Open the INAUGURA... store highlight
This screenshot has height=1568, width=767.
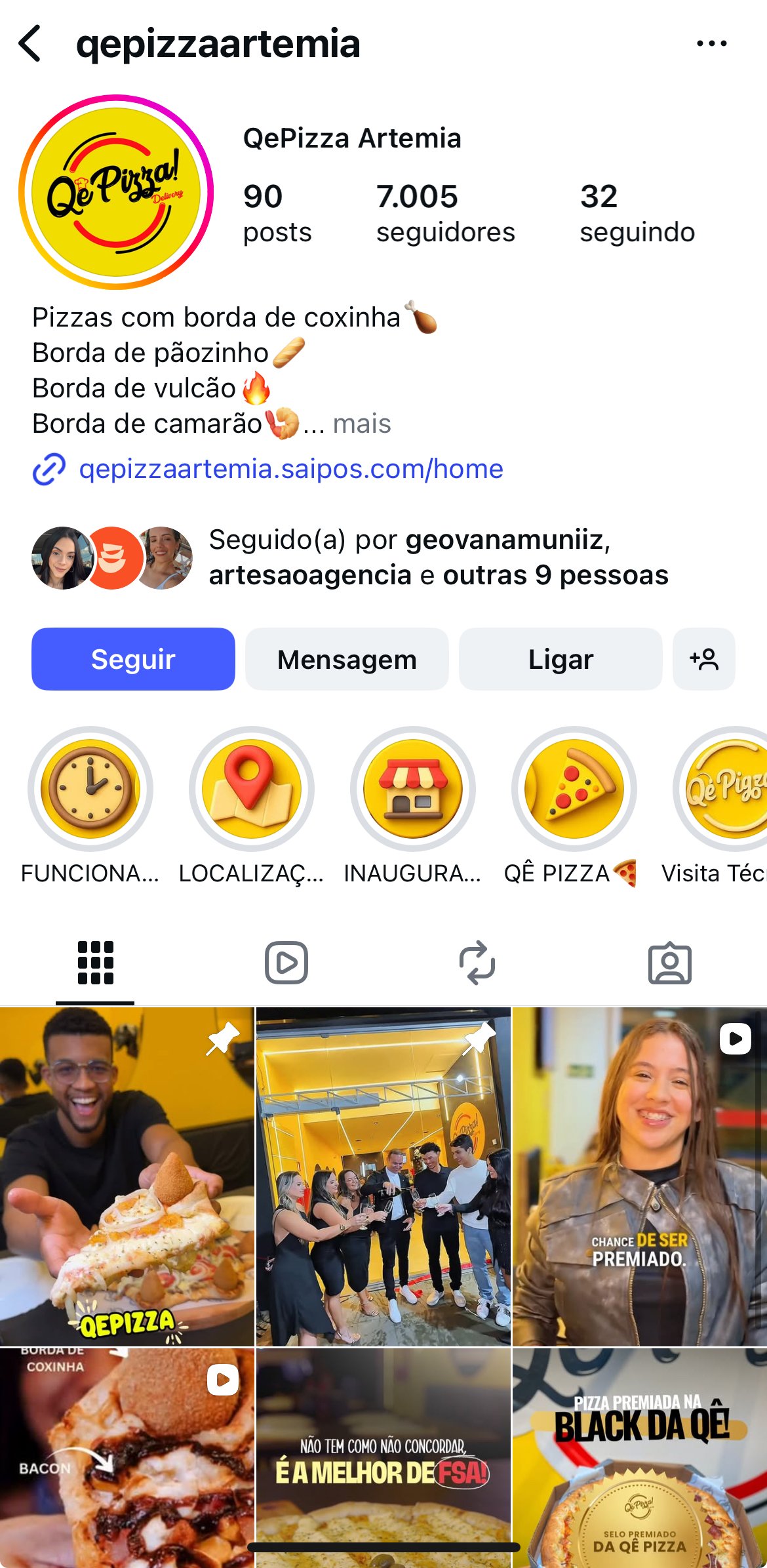(x=413, y=789)
